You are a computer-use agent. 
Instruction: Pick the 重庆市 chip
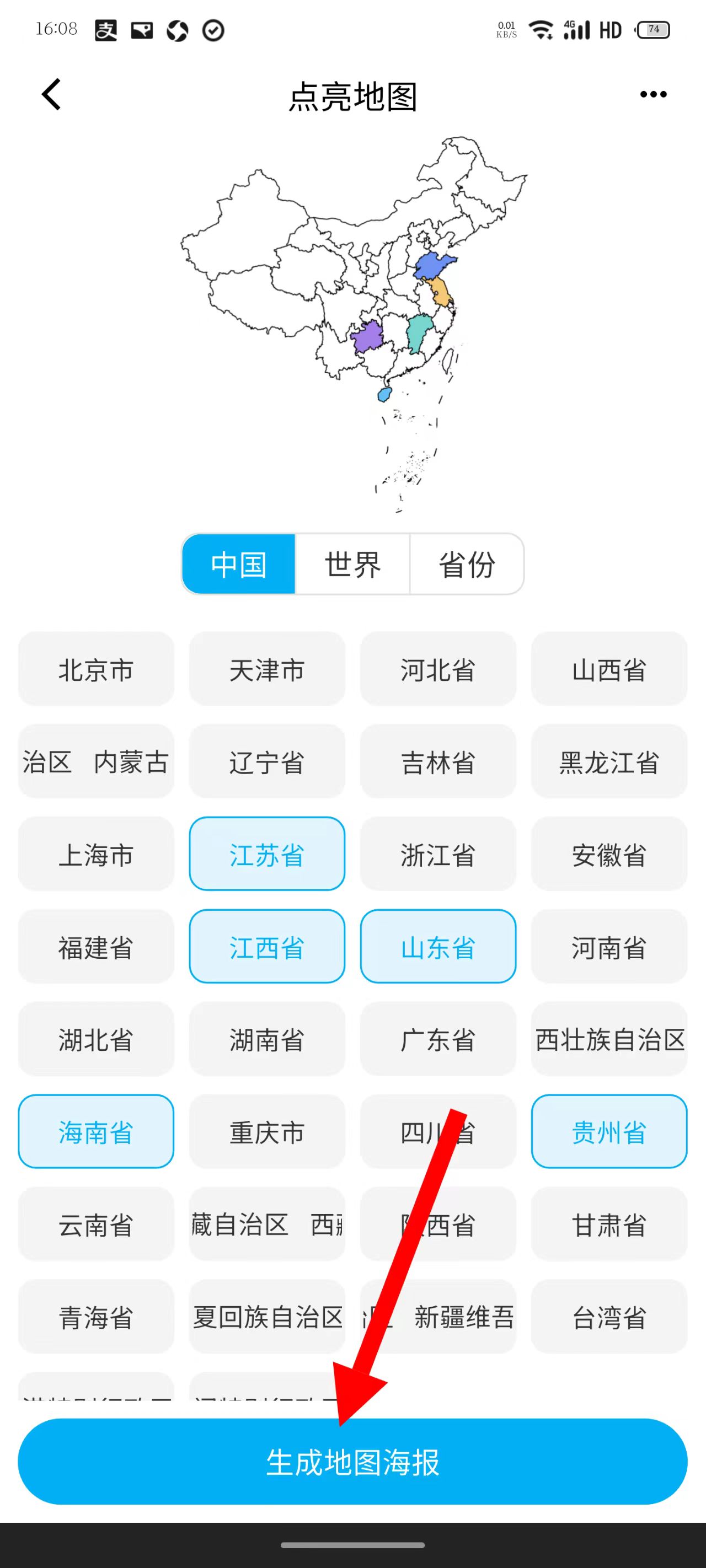(x=267, y=1131)
